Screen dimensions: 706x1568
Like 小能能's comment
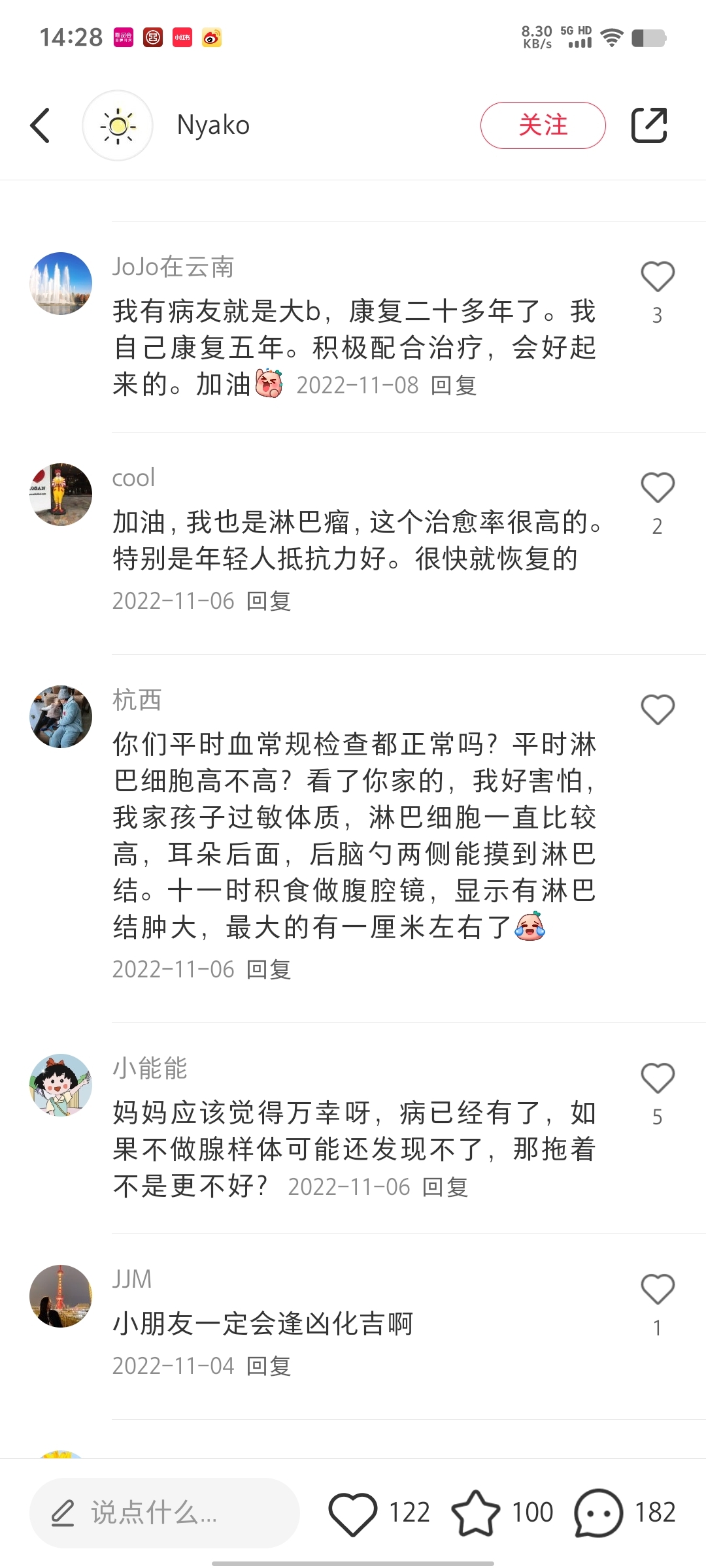click(657, 1078)
